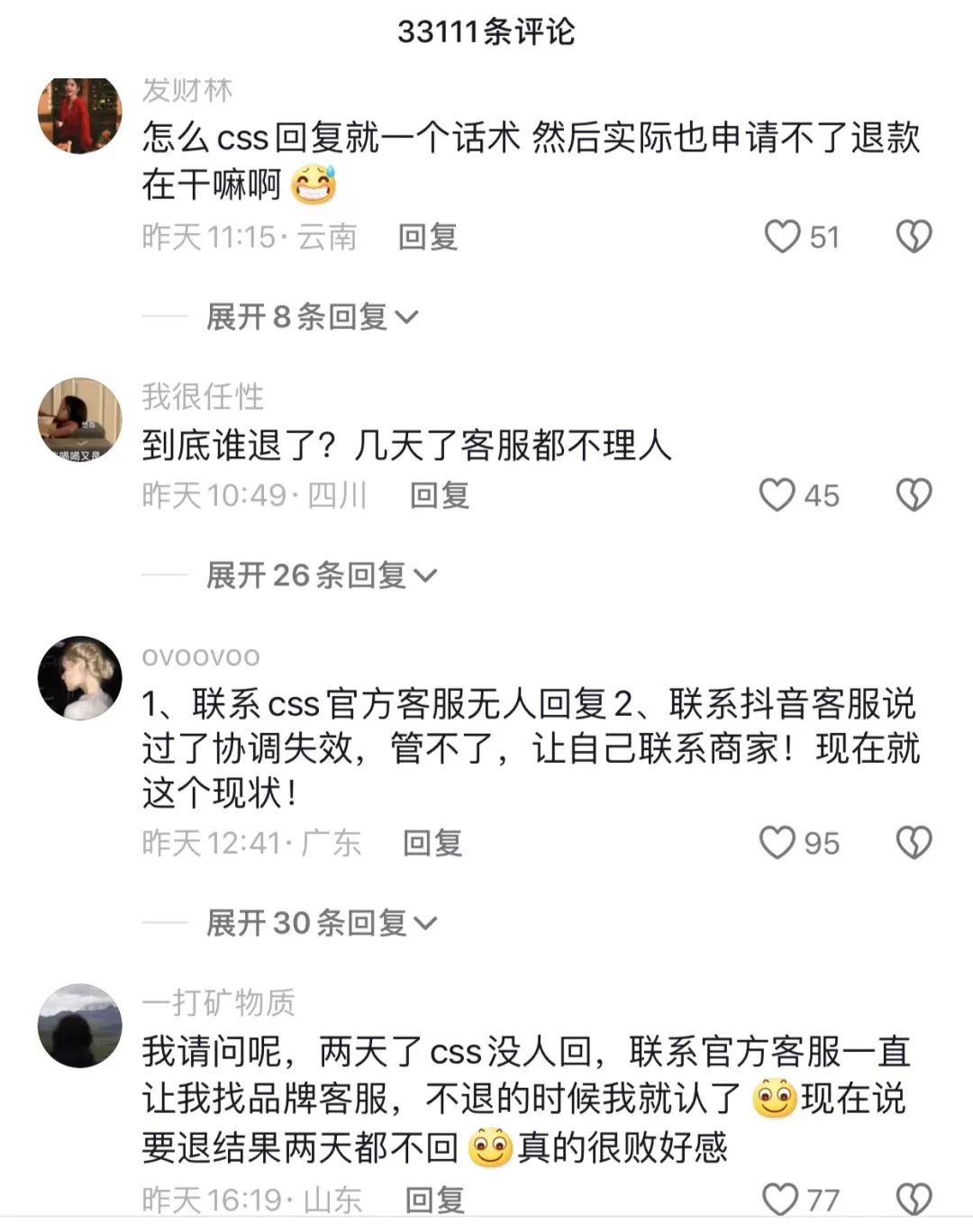973x1232 pixels.
Task: Open the username 一打矿物质
Action: point(218,1001)
